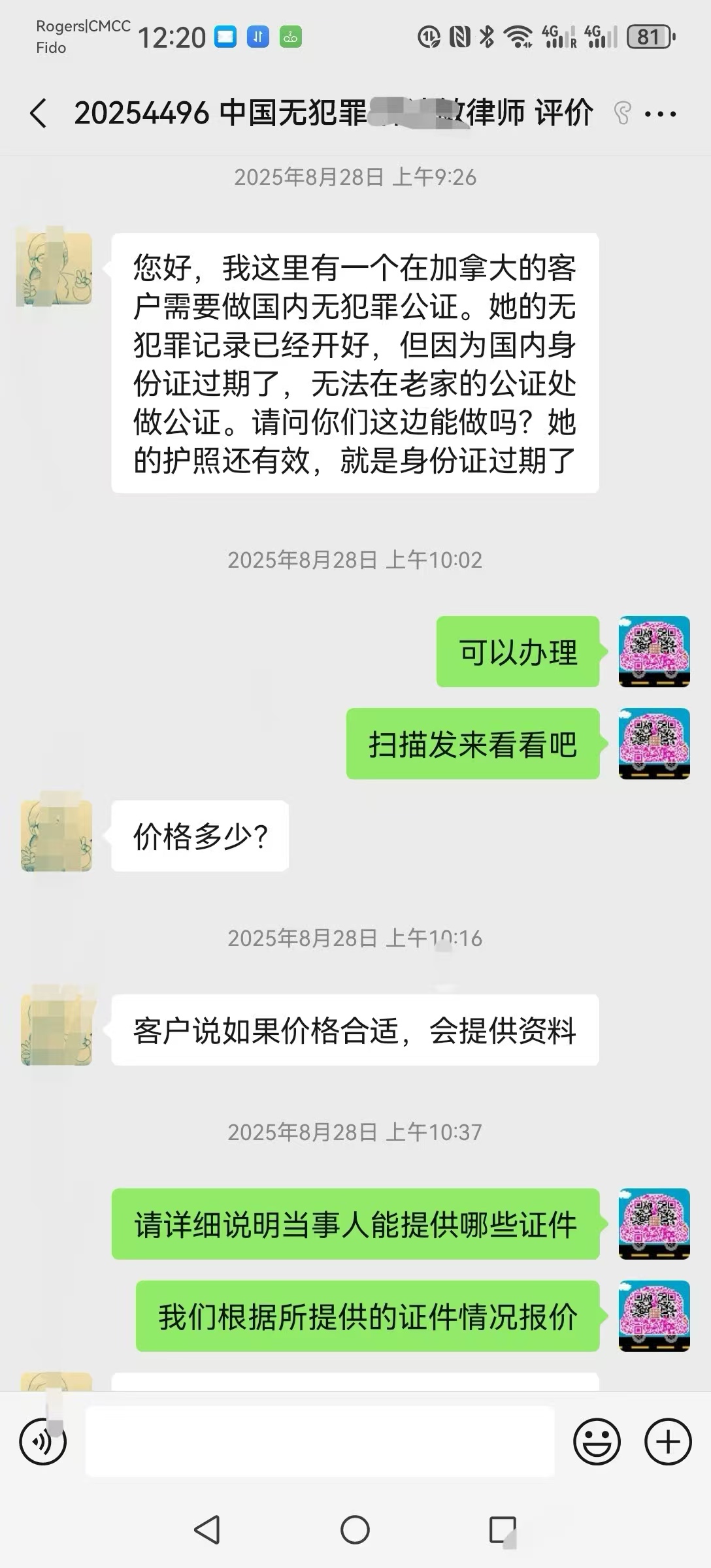Open the plus attachments menu

[668, 1441]
